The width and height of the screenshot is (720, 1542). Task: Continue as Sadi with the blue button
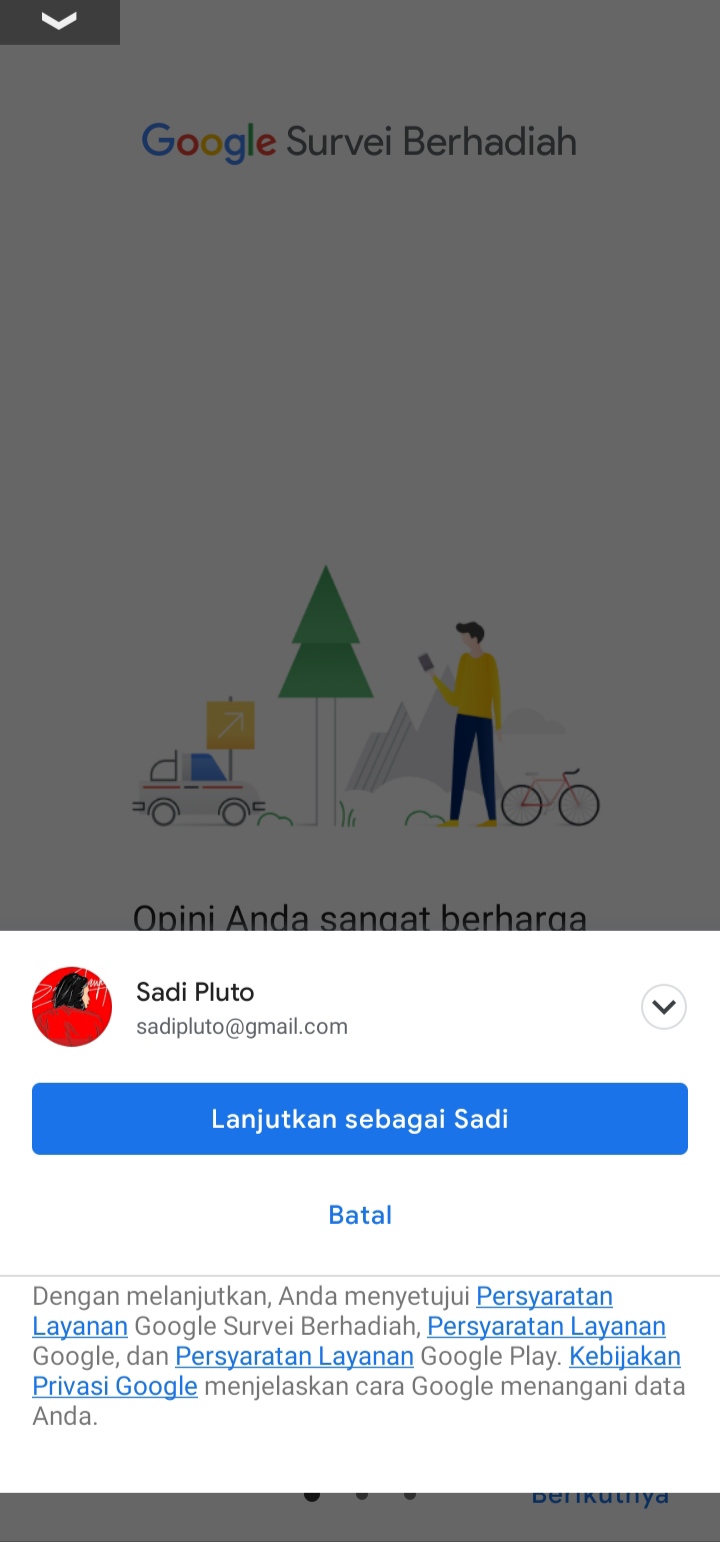[x=360, y=1118]
